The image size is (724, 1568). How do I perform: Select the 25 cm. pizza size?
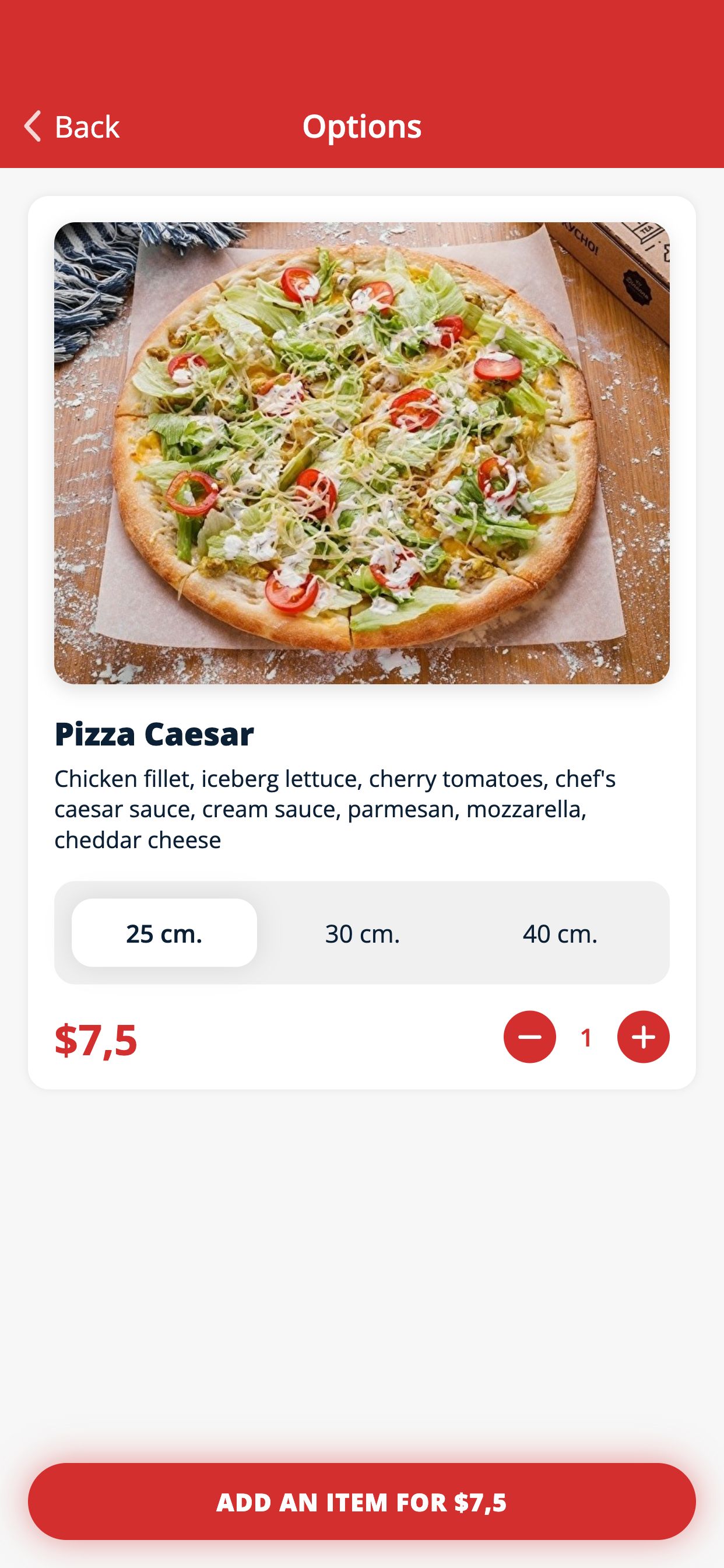tap(164, 933)
